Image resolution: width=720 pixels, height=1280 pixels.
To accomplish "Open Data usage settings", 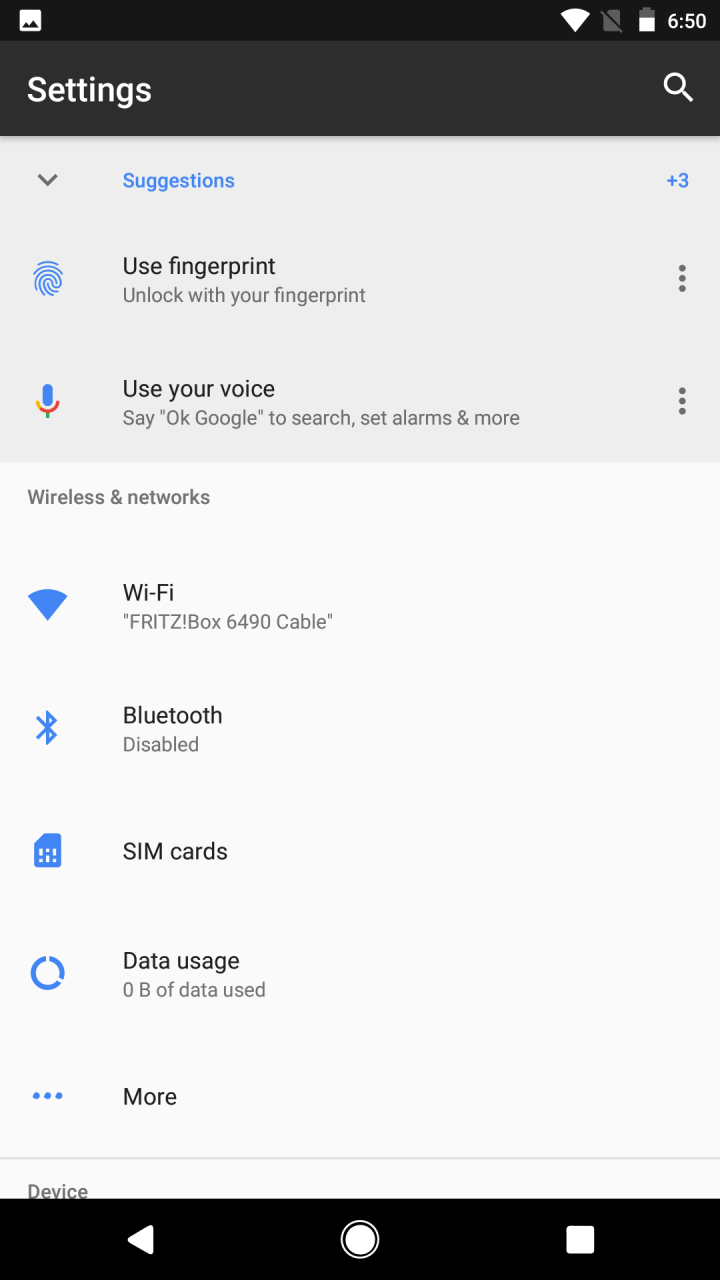I will pos(360,974).
